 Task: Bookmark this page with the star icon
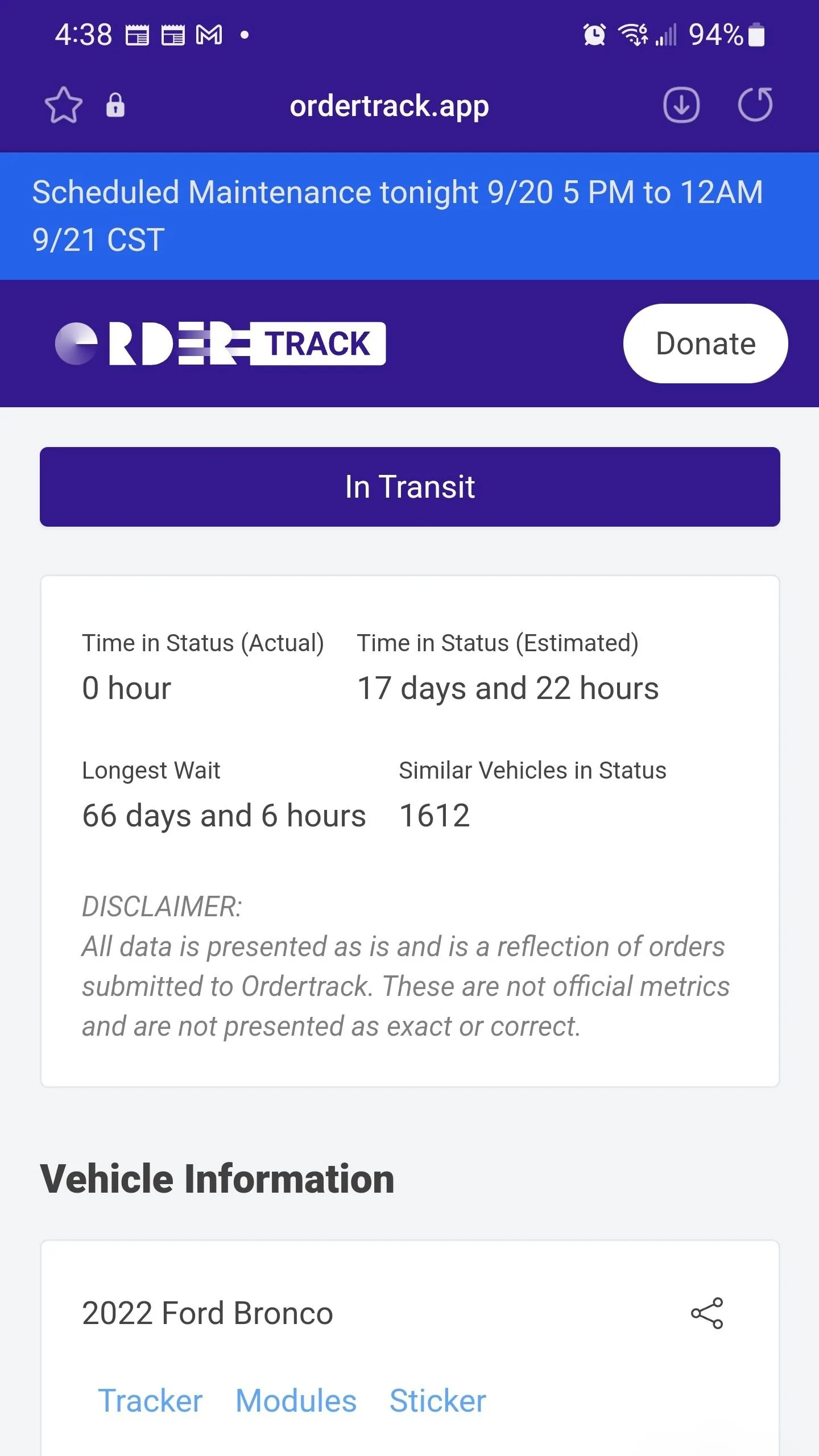64,105
